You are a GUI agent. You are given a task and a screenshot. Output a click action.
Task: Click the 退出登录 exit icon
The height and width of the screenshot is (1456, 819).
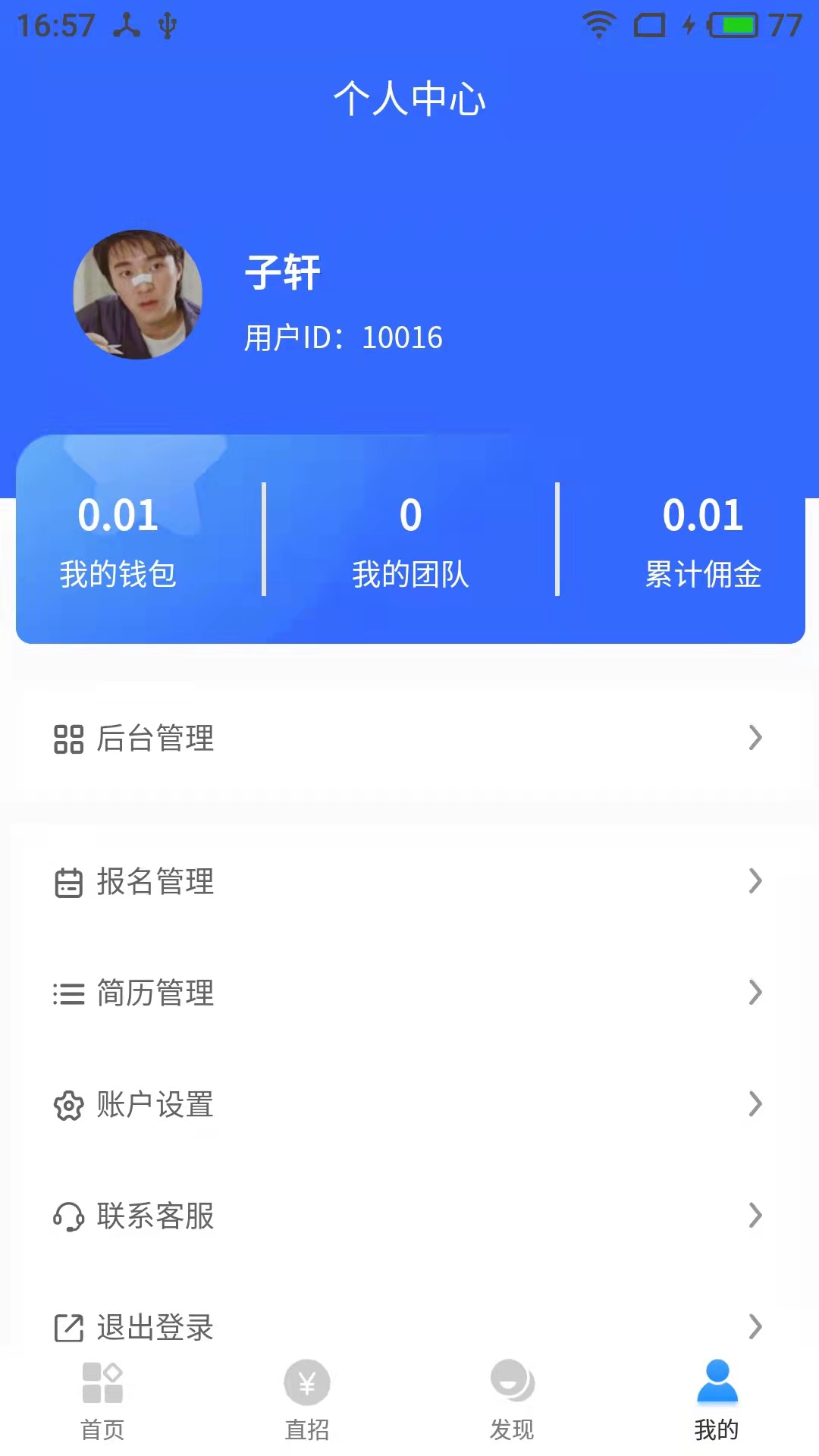pos(69,1329)
